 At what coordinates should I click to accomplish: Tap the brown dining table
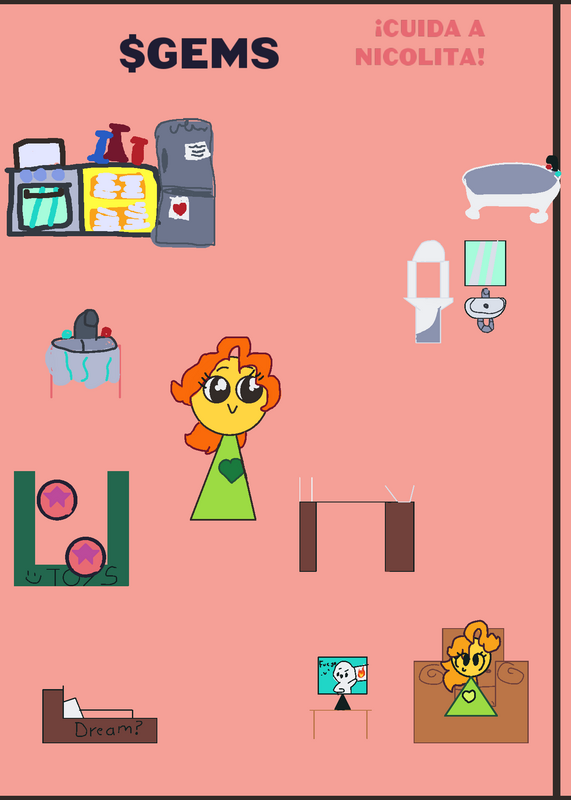coord(357,531)
